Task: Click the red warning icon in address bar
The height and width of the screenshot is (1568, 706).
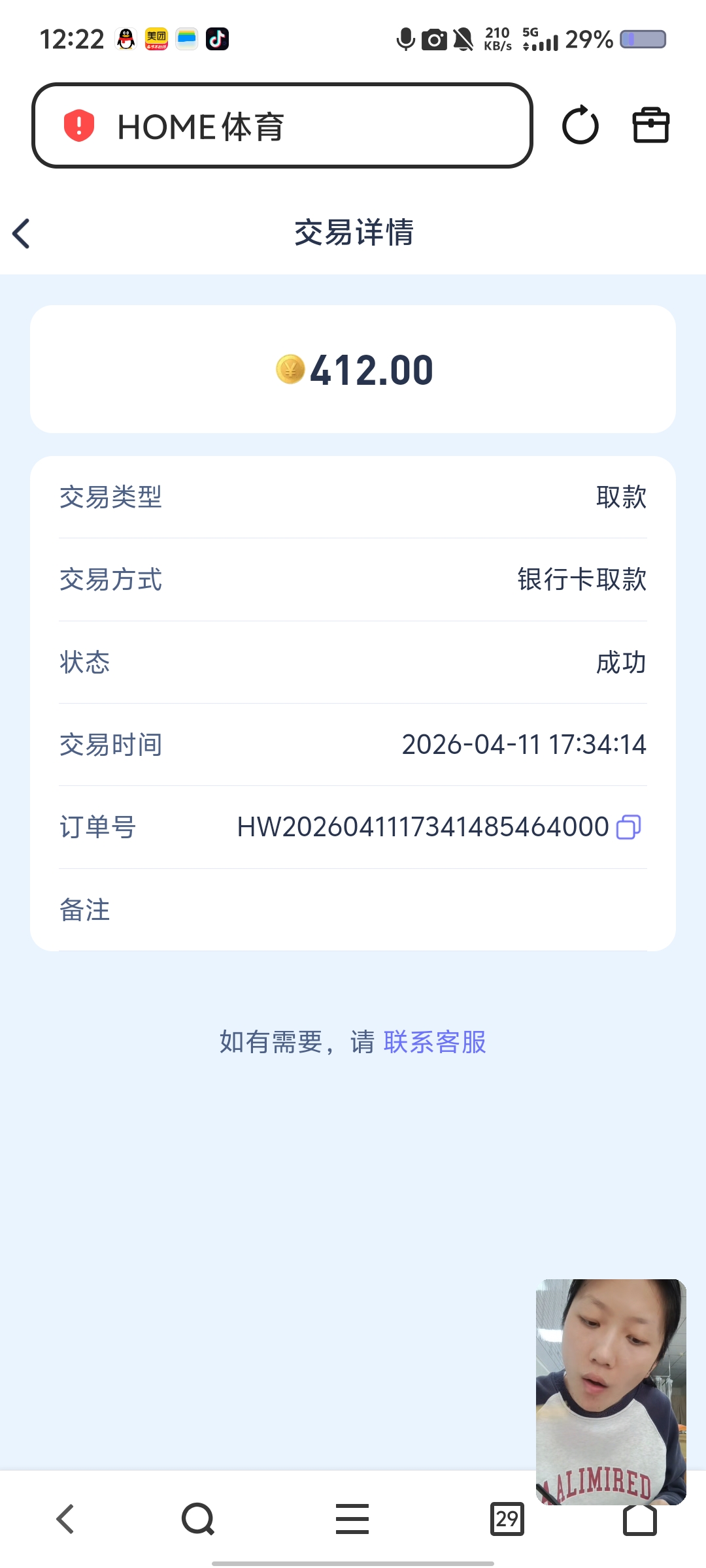Action: point(78,125)
